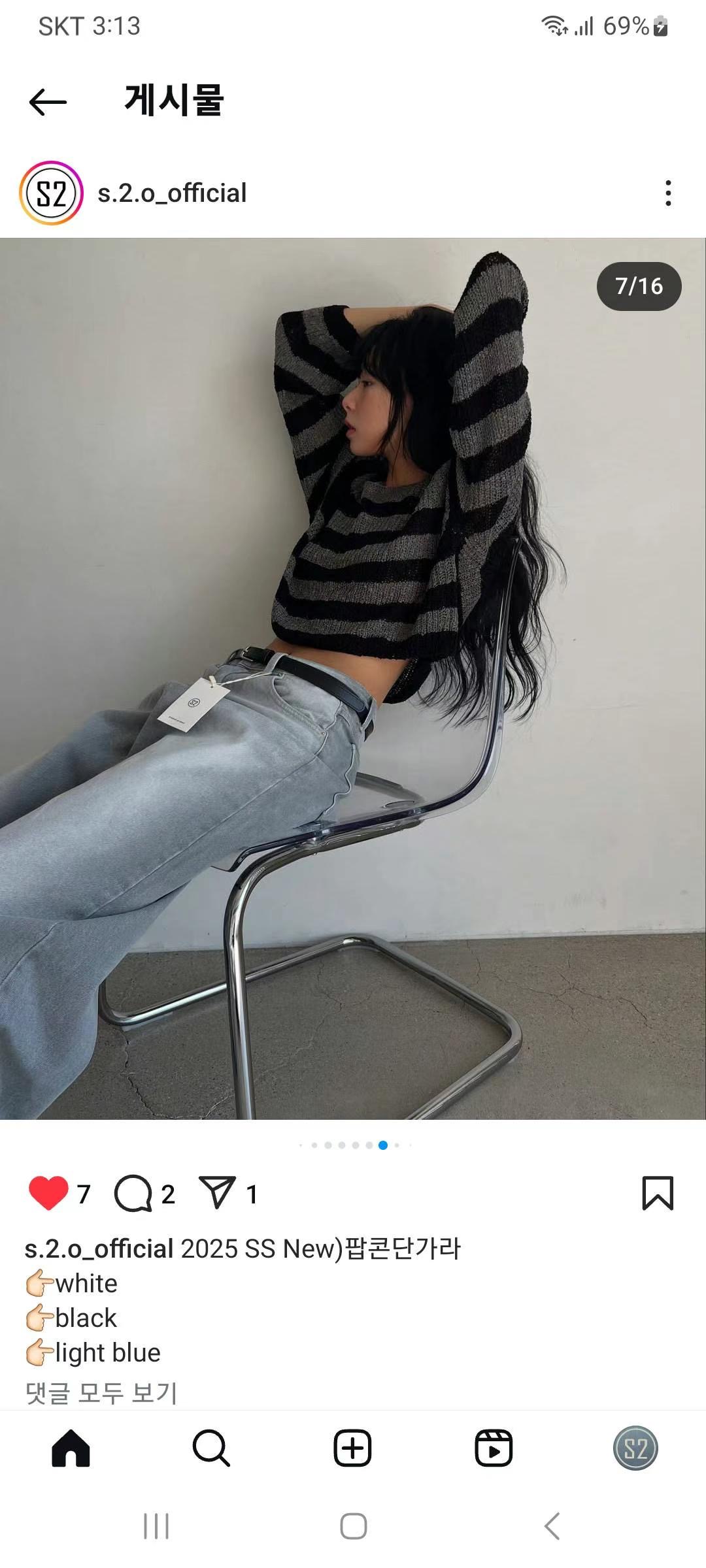706x1568 pixels.
Task: Tap the system recent apps button
Action: click(156, 1526)
